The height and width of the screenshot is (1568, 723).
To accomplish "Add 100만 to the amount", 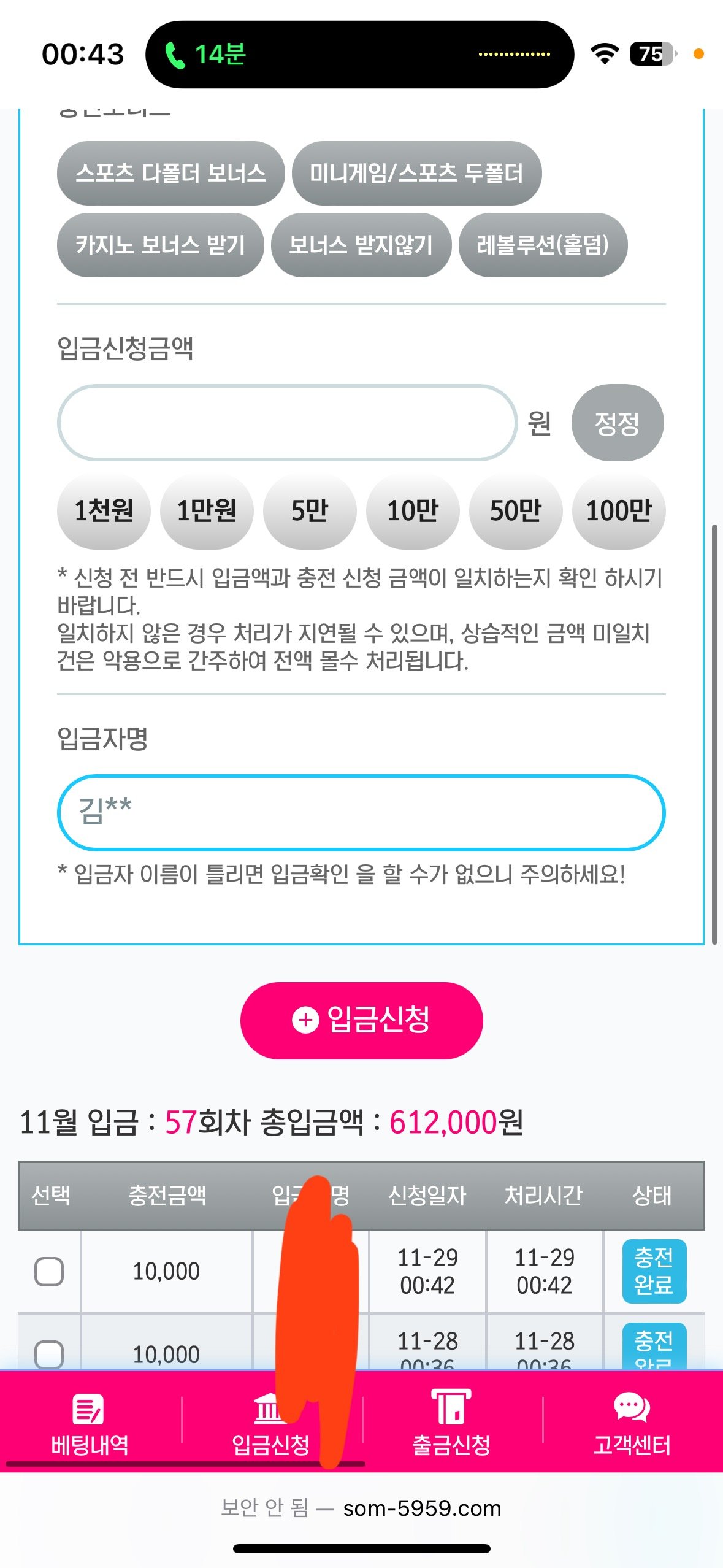I will pyautogui.click(x=618, y=510).
